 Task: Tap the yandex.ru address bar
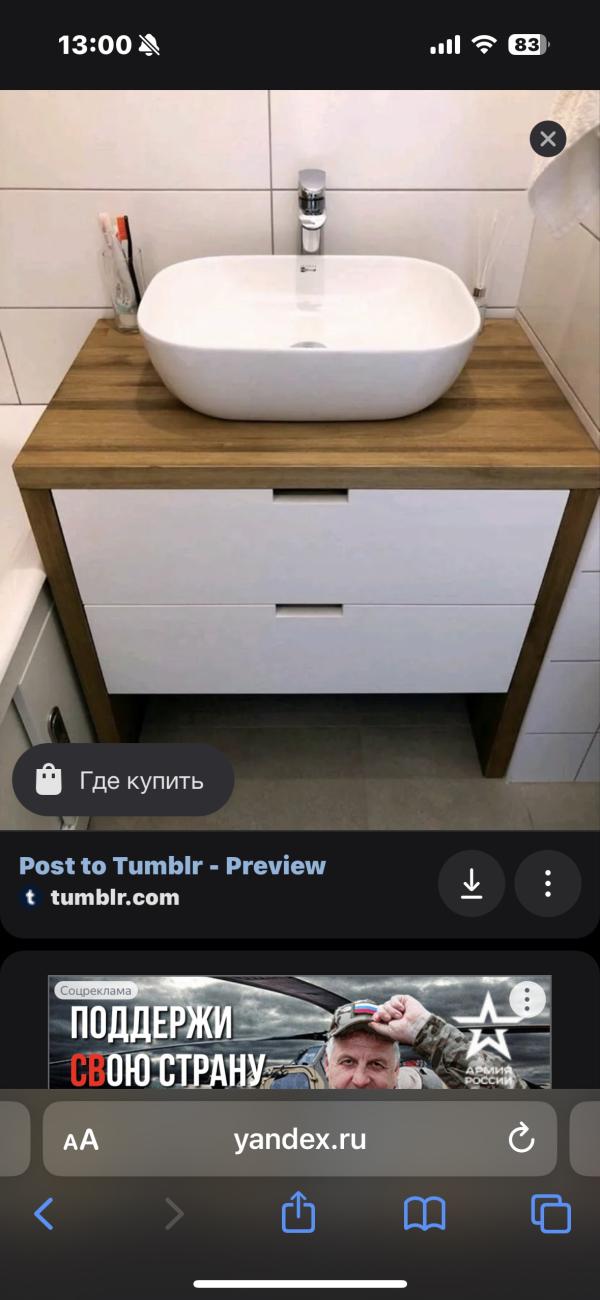pos(300,1140)
